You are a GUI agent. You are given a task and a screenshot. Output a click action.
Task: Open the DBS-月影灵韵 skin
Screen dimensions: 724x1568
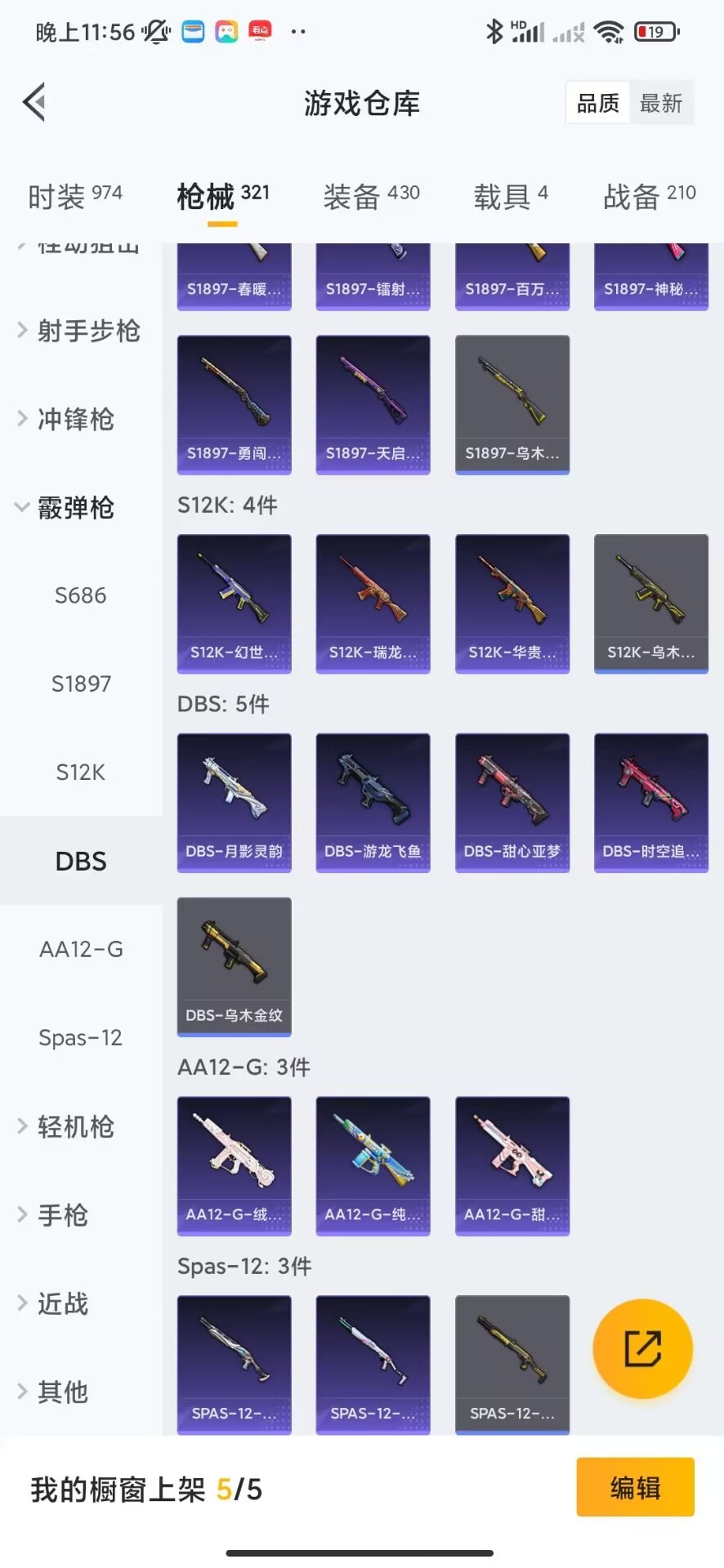point(235,802)
